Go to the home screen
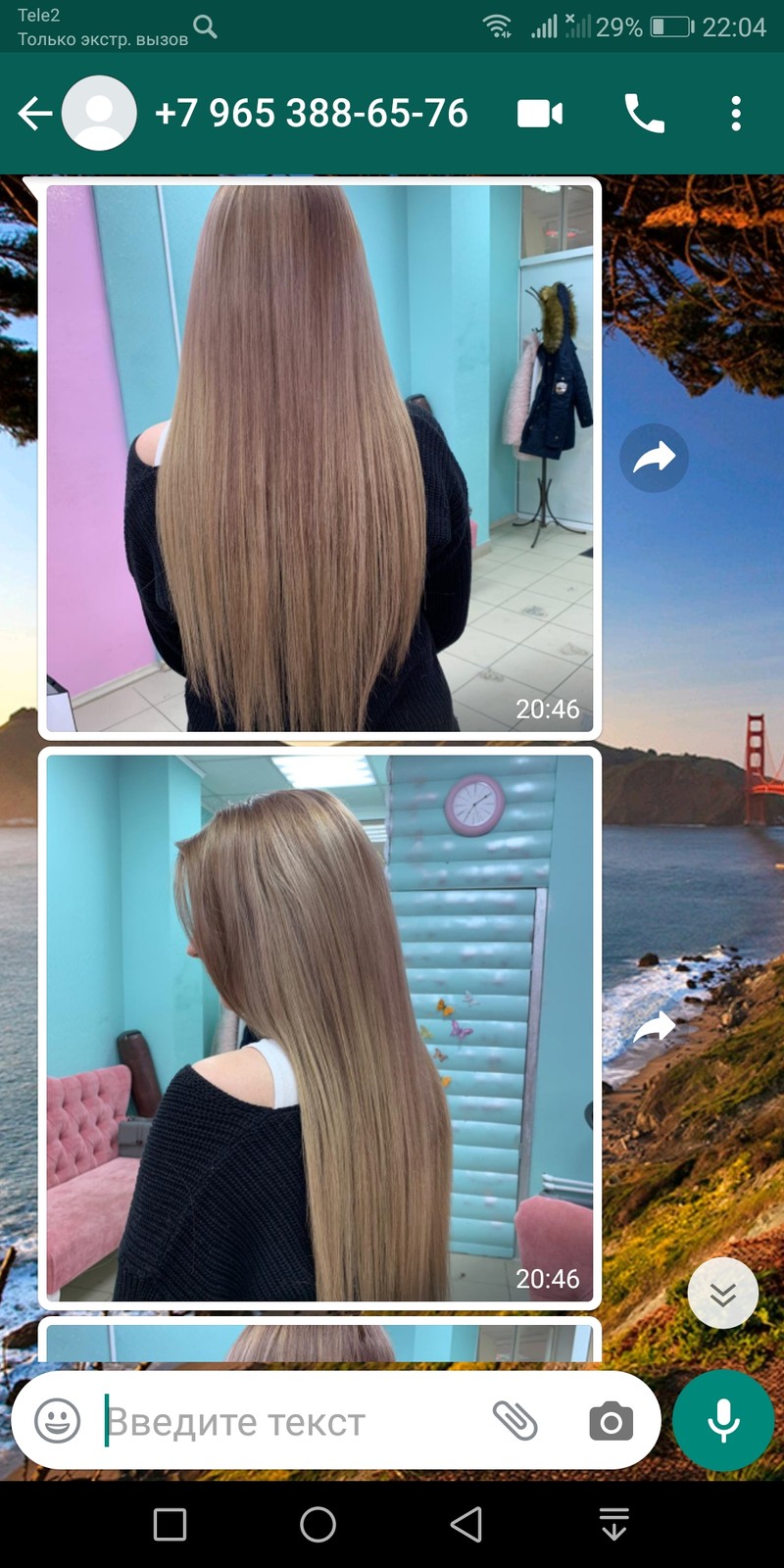 pos(318,1525)
